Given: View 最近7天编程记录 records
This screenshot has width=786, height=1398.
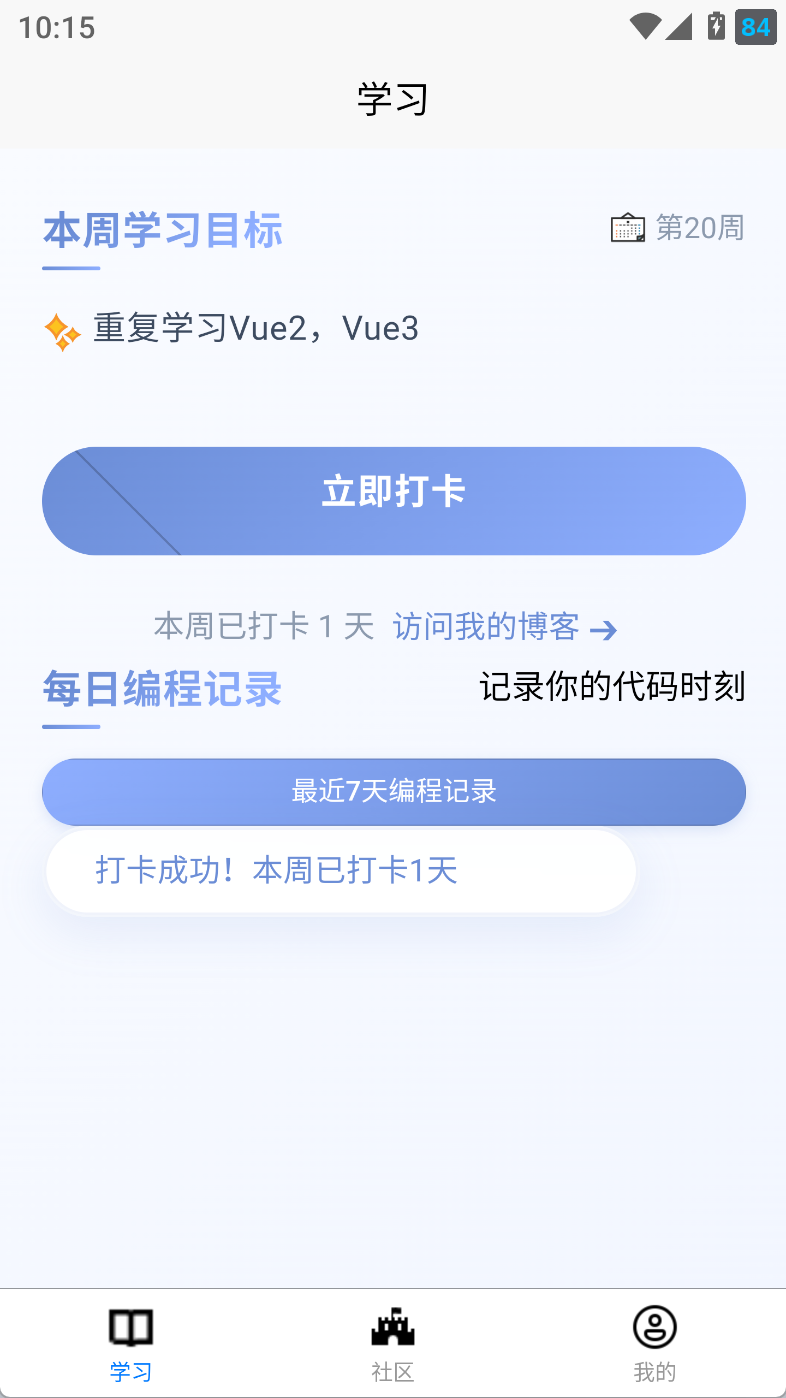Looking at the screenshot, I should pos(393,792).
